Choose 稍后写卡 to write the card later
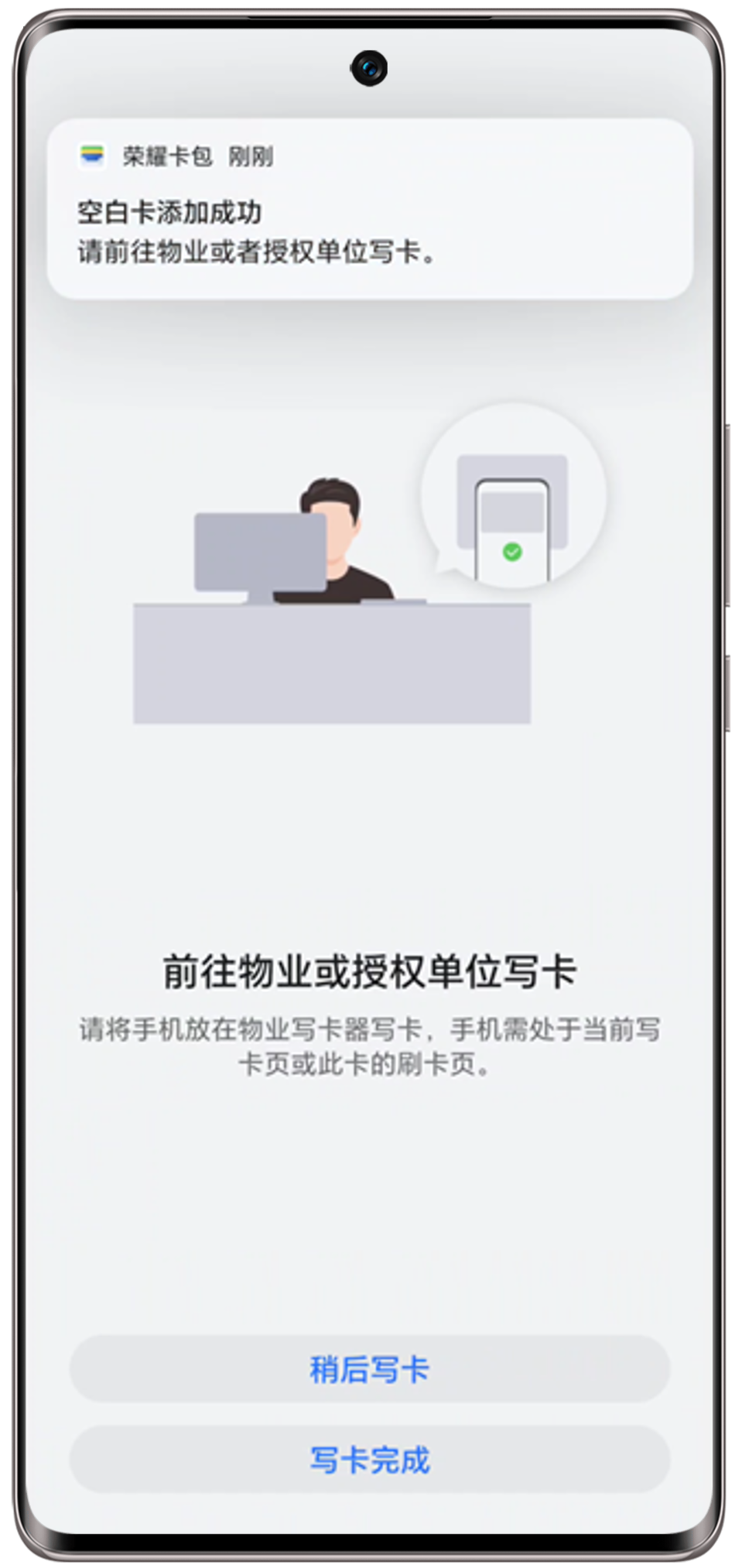This screenshot has height=1568, width=742. click(x=369, y=1369)
